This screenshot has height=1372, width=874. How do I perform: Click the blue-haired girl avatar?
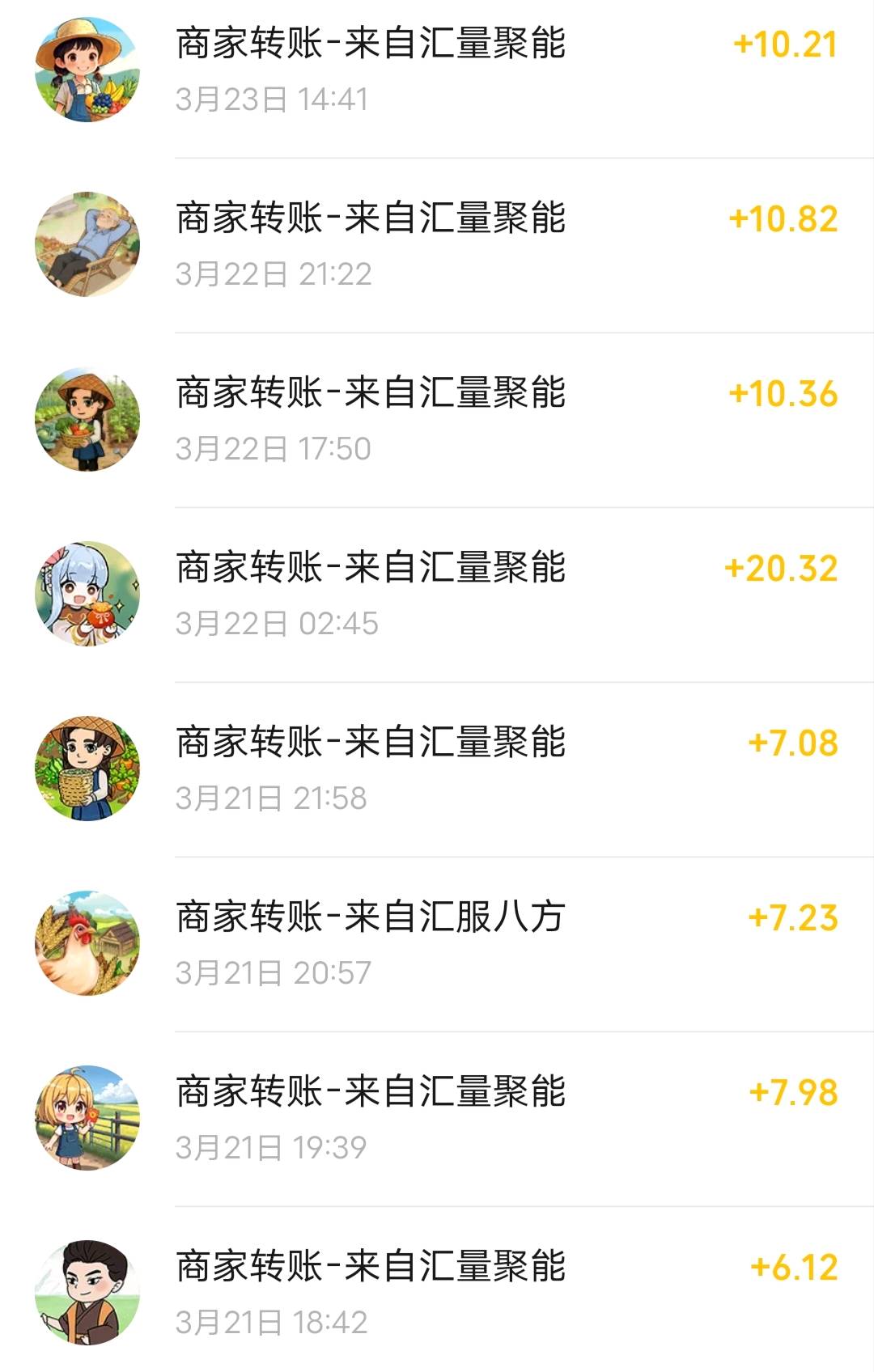[87, 591]
